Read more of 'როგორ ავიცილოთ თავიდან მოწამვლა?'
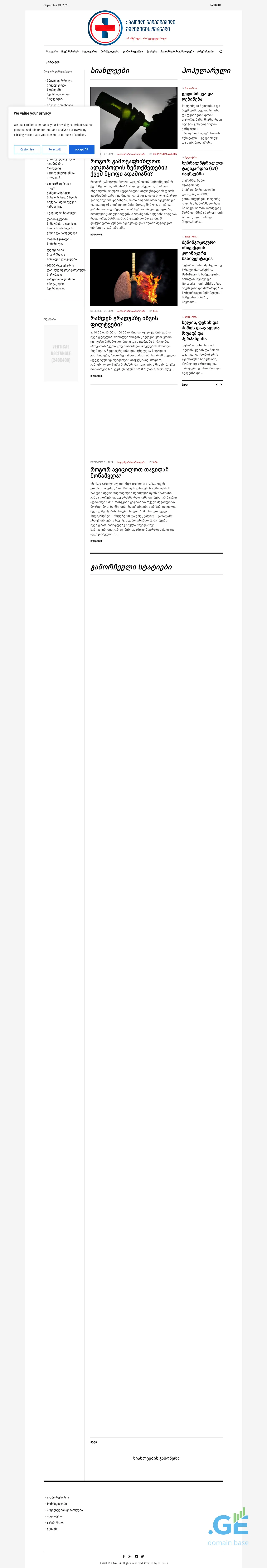The width and height of the screenshot is (267, 1568). point(96,540)
